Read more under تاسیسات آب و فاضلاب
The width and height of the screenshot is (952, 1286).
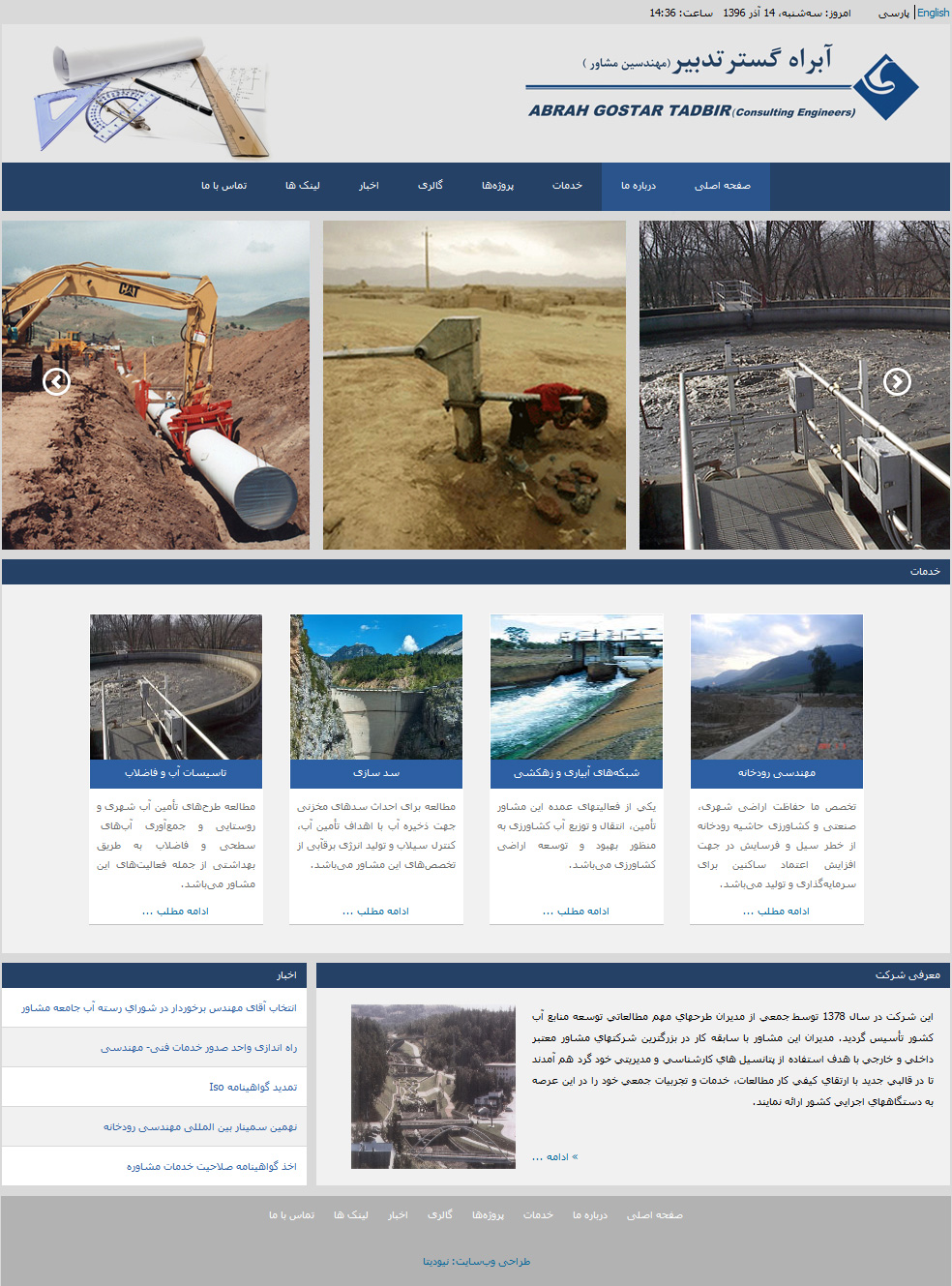(x=175, y=912)
